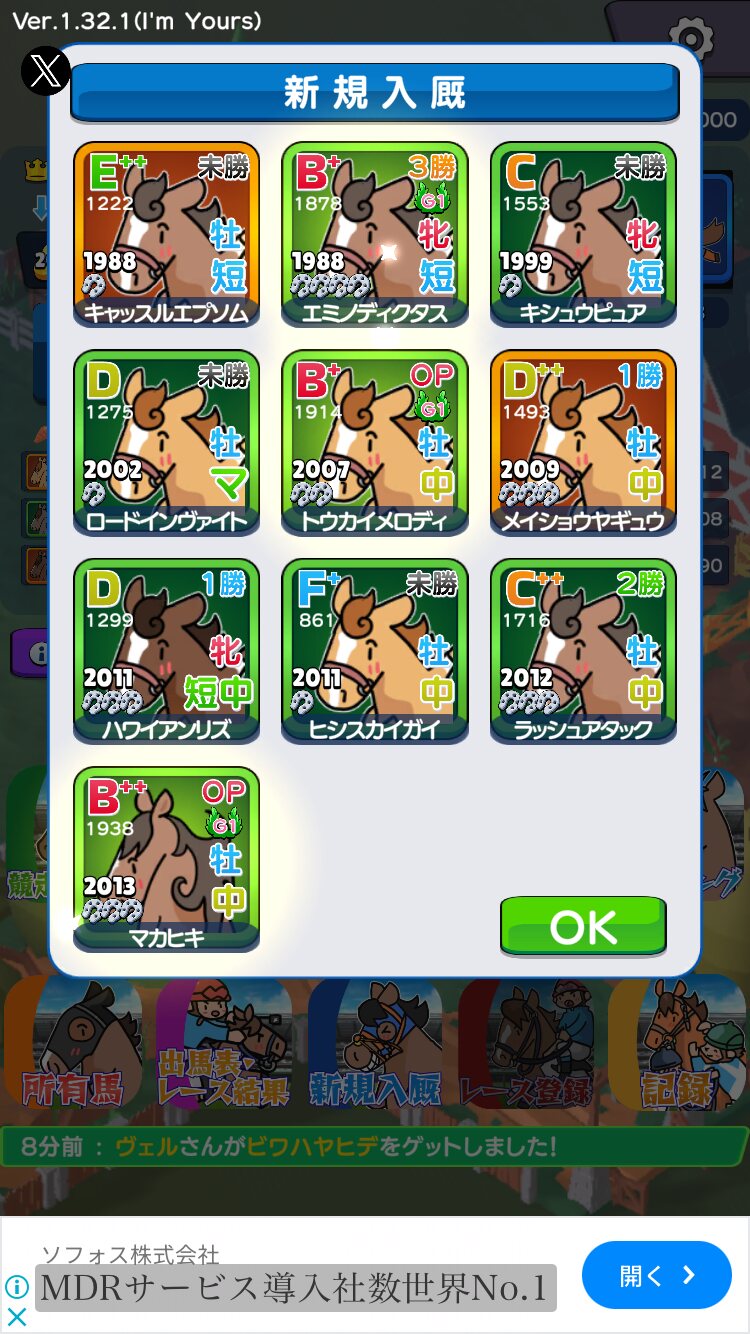Close the ad banner with the X
Screen dimensions: 750x1334
point(16,1317)
